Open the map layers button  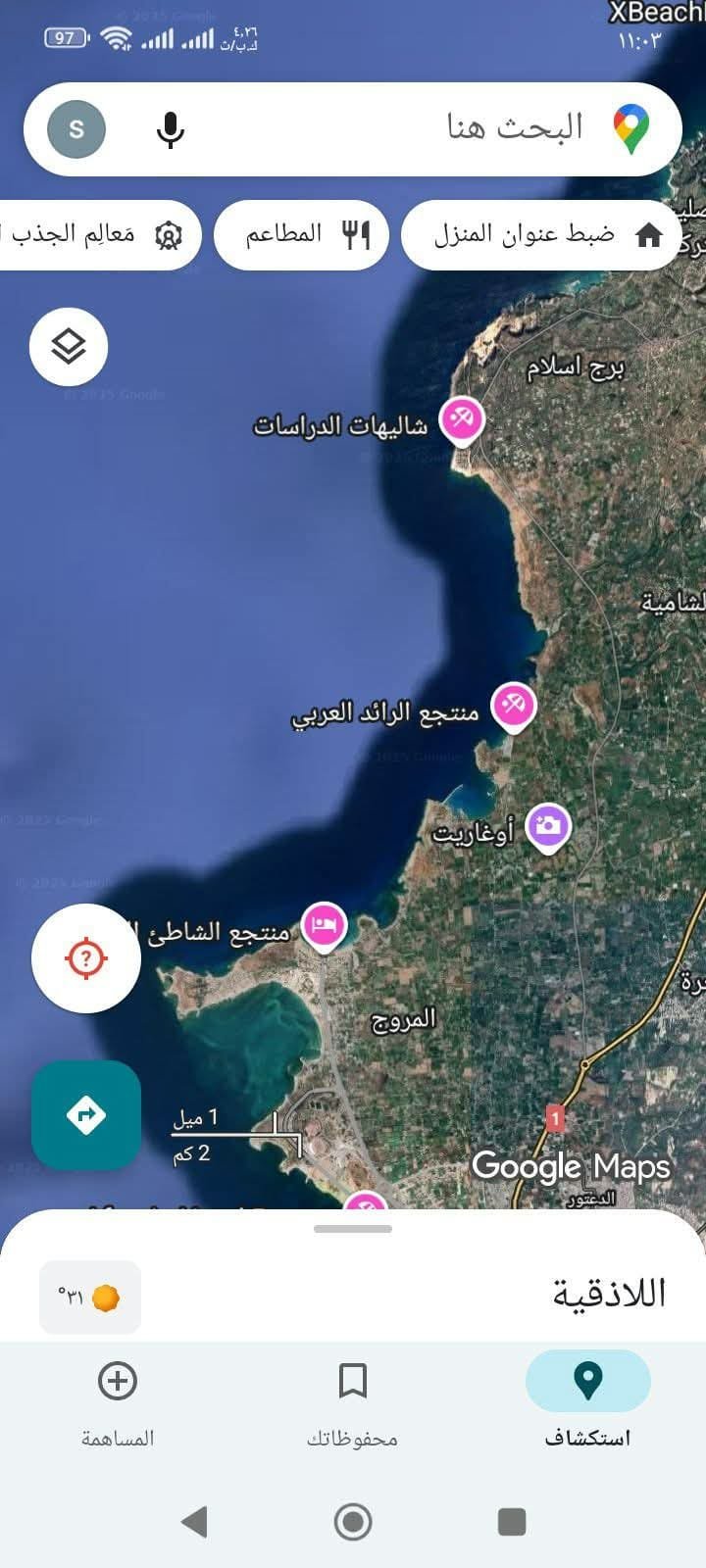69,347
